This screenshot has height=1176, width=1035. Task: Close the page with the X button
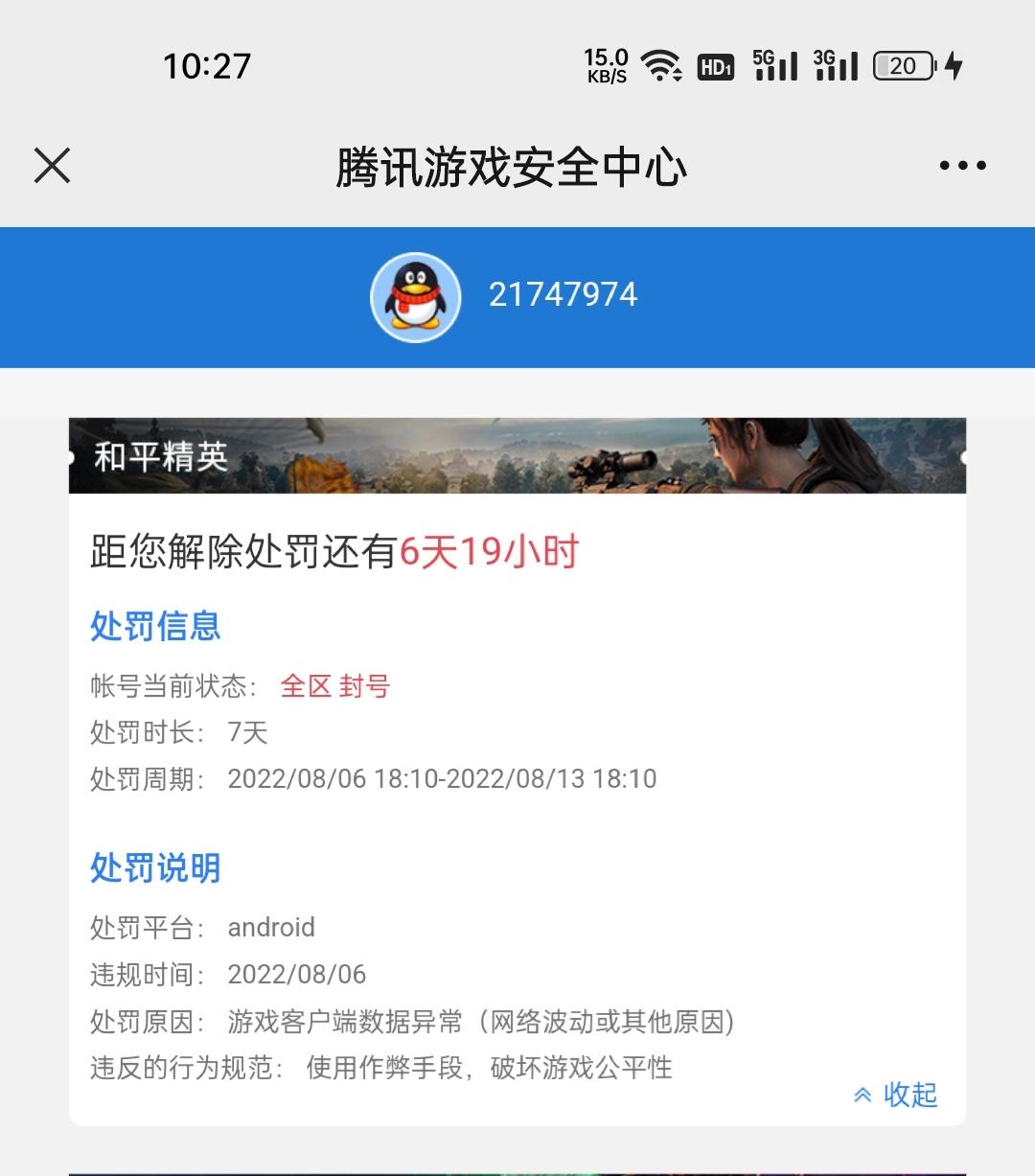52,165
